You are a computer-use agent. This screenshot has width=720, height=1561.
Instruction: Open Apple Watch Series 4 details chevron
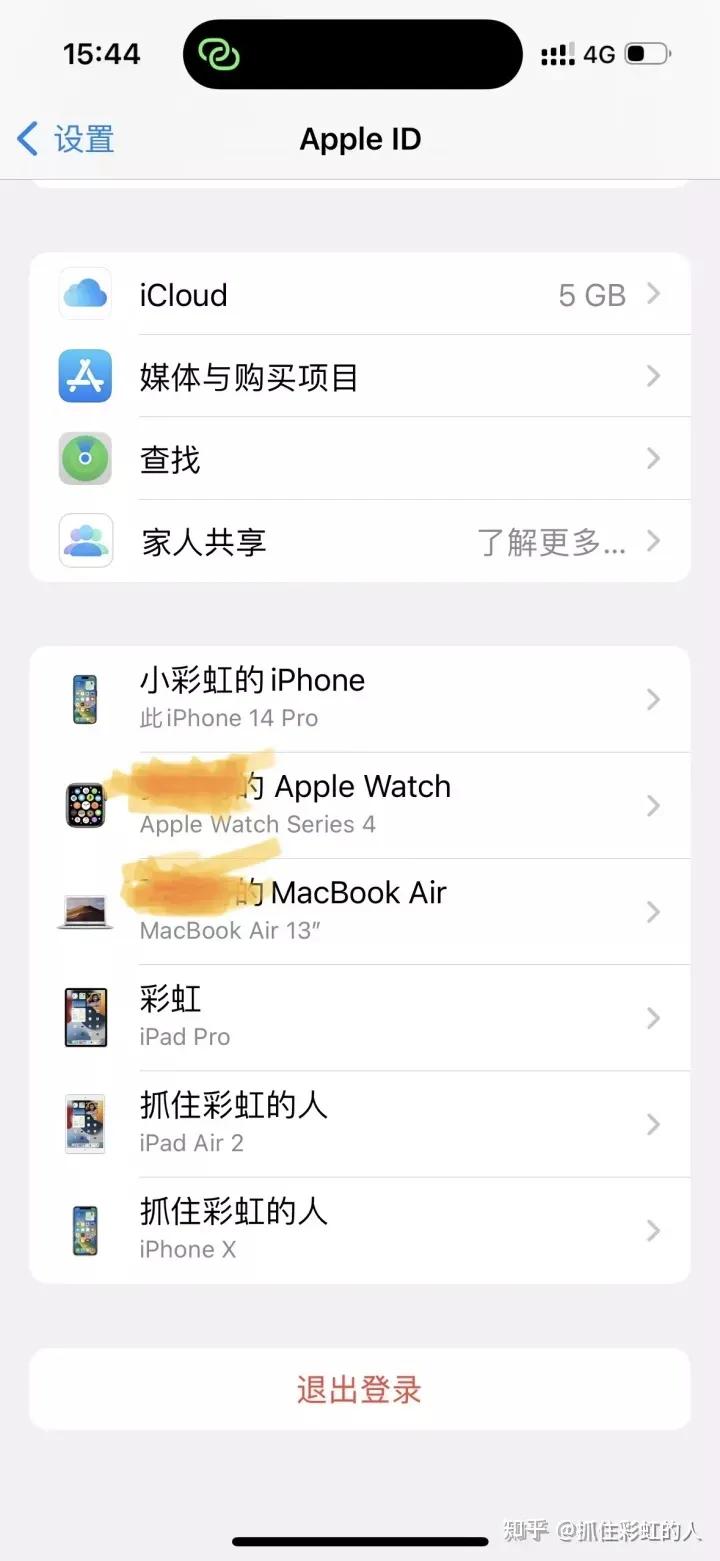click(x=655, y=805)
